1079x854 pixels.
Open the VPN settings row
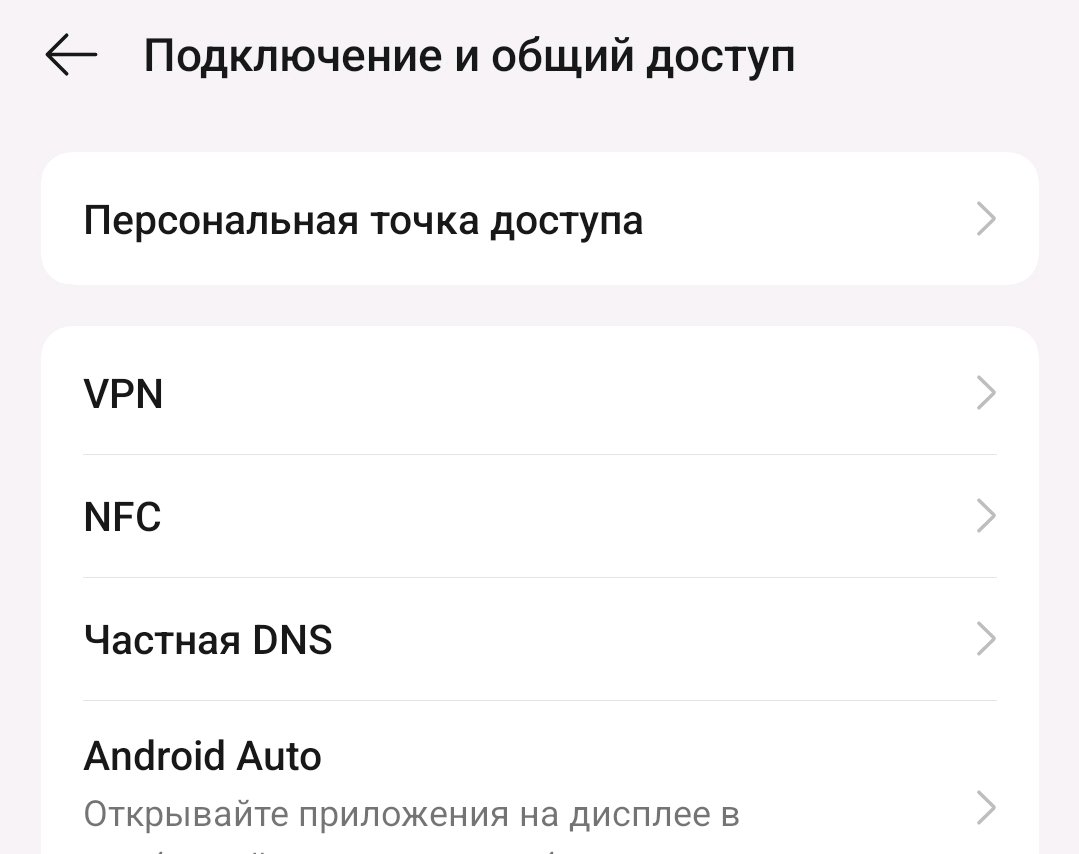[539, 394]
